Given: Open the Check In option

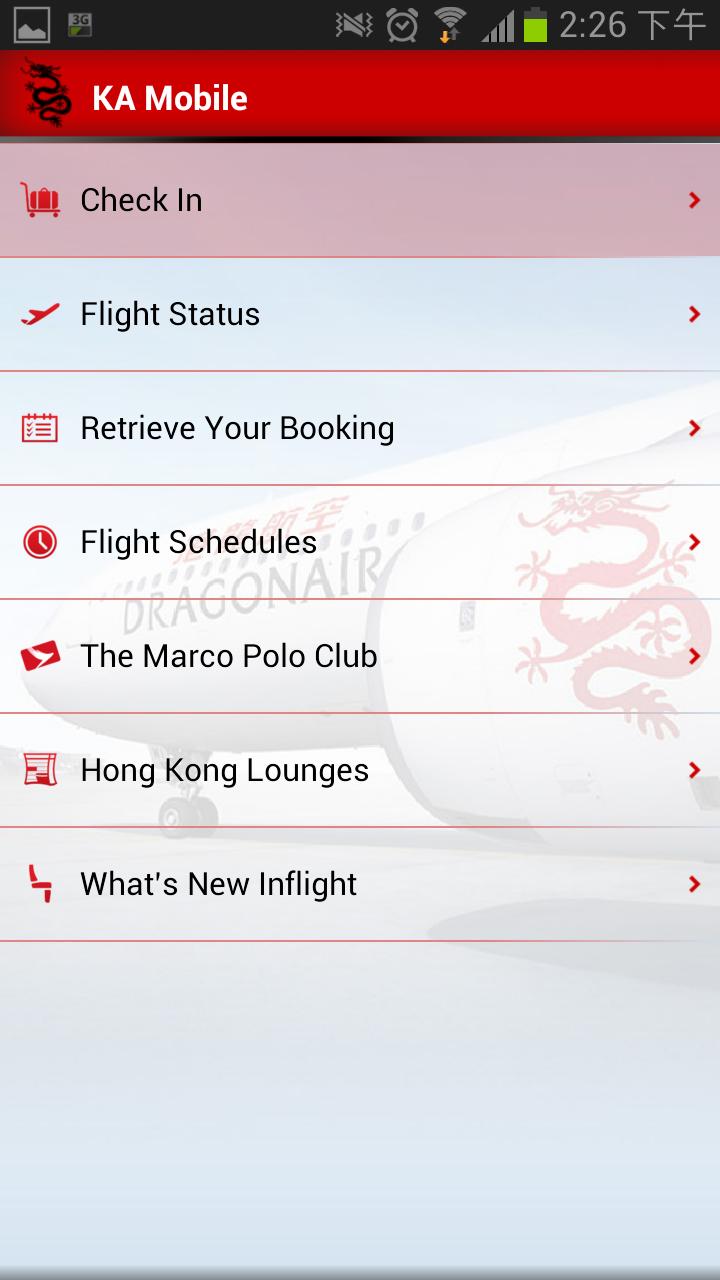Looking at the screenshot, I should tap(360, 200).
